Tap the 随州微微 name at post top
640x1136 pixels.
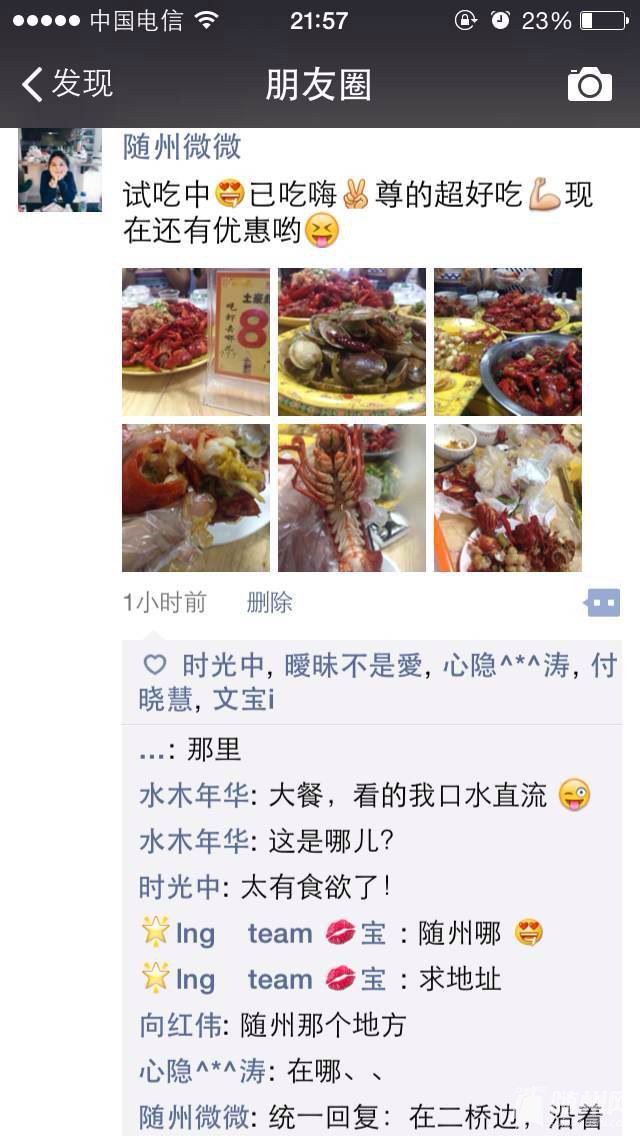(x=182, y=147)
